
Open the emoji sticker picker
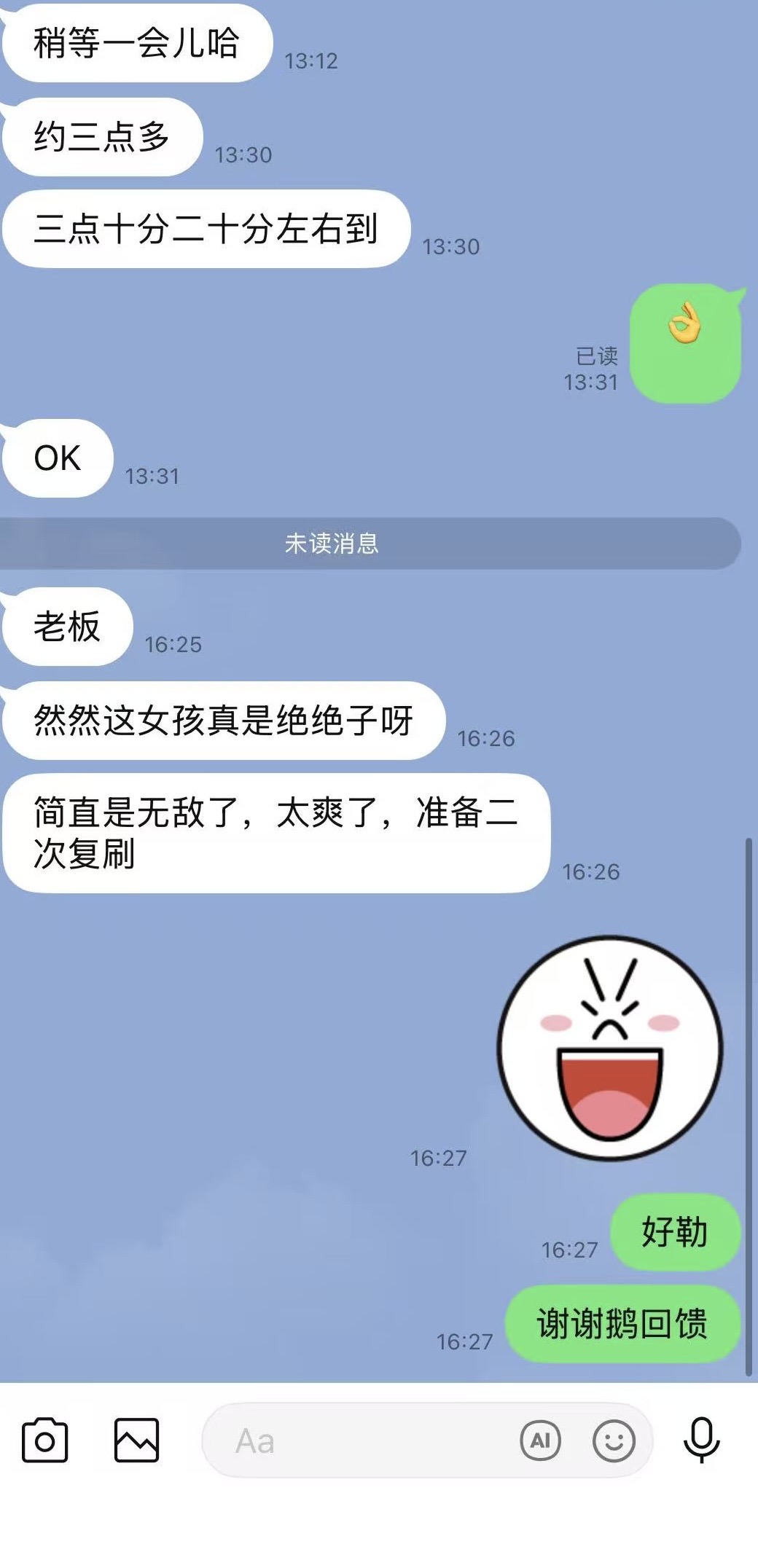[614, 1440]
